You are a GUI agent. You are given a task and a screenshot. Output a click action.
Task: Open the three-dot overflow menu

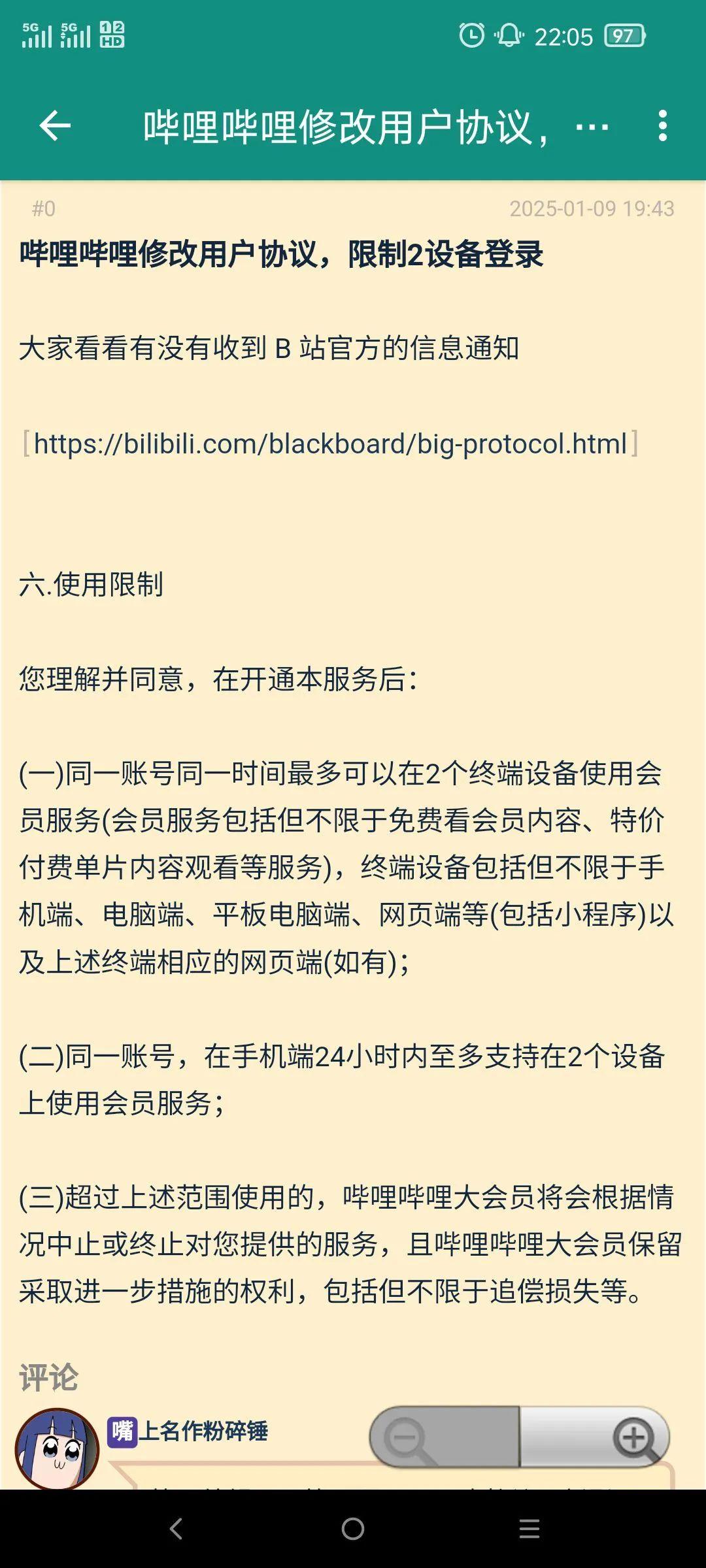662,125
